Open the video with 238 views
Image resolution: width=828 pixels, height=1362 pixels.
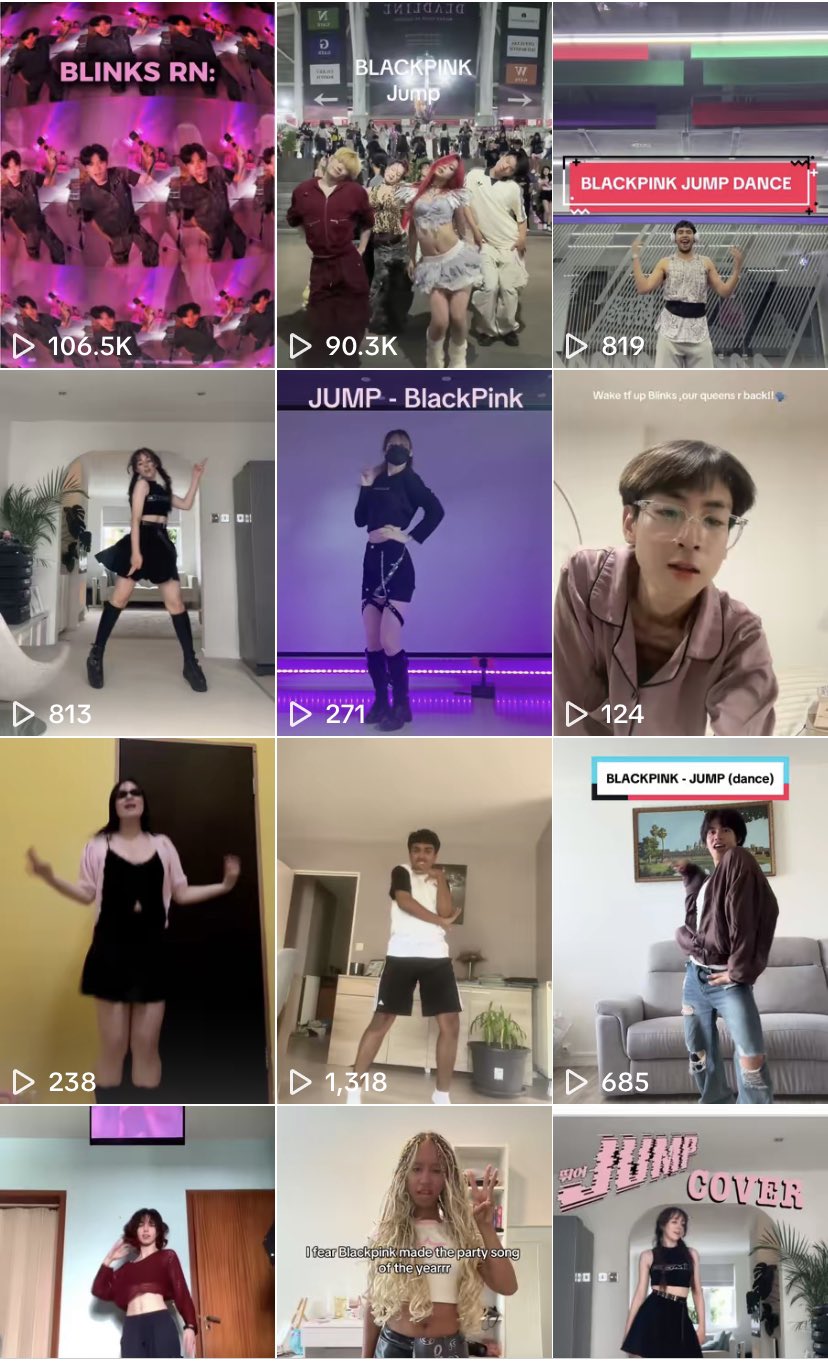137,920
